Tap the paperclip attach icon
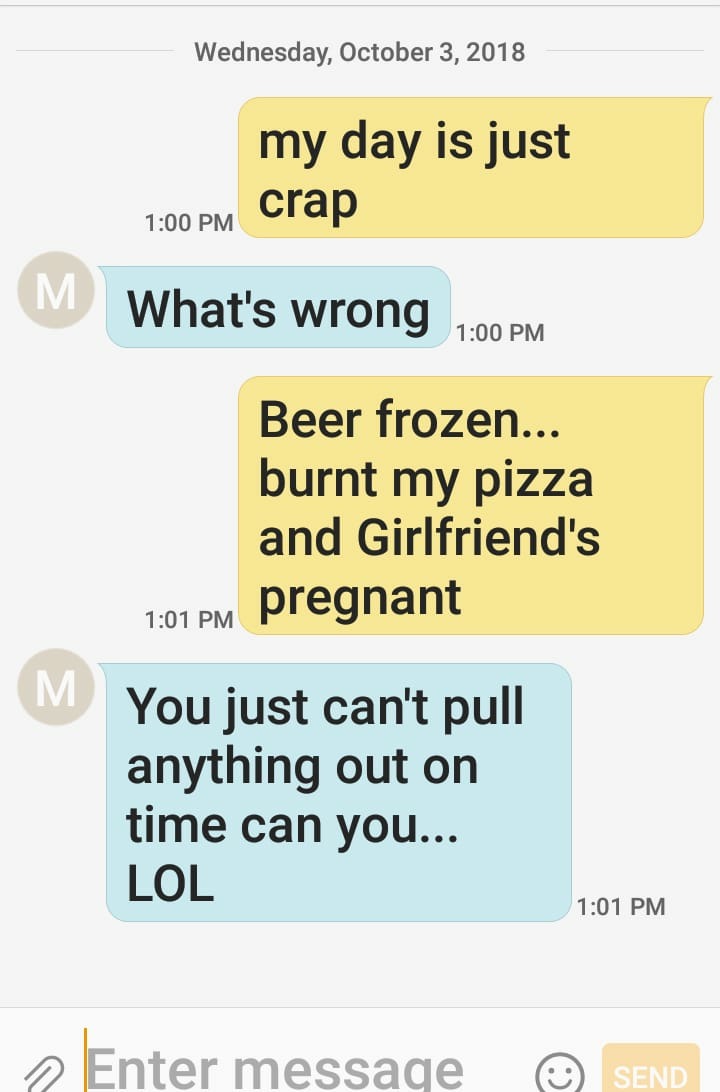 (x=42, y=1073)
